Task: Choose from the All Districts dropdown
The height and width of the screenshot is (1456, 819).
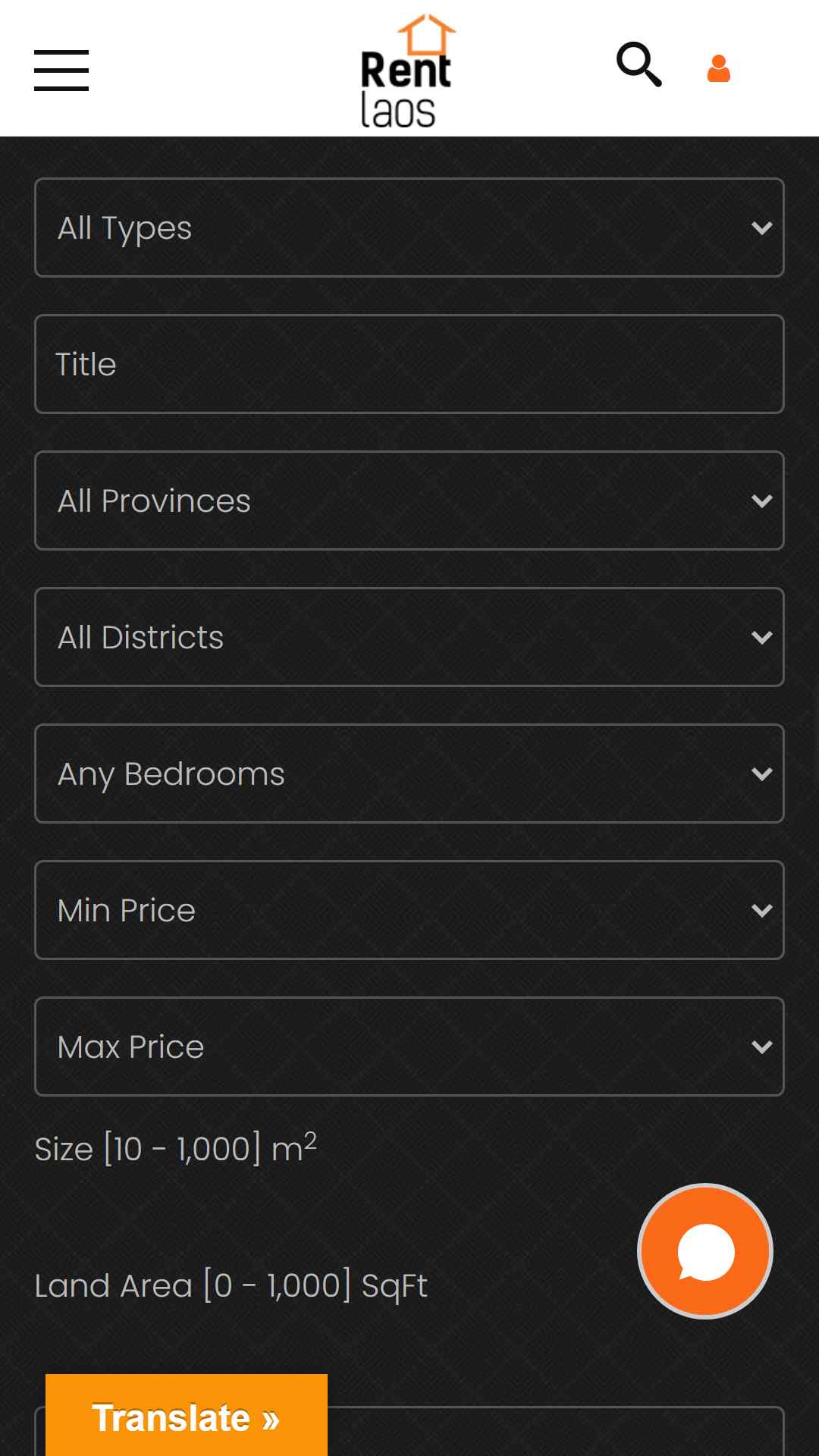Action: coord(409,637)
